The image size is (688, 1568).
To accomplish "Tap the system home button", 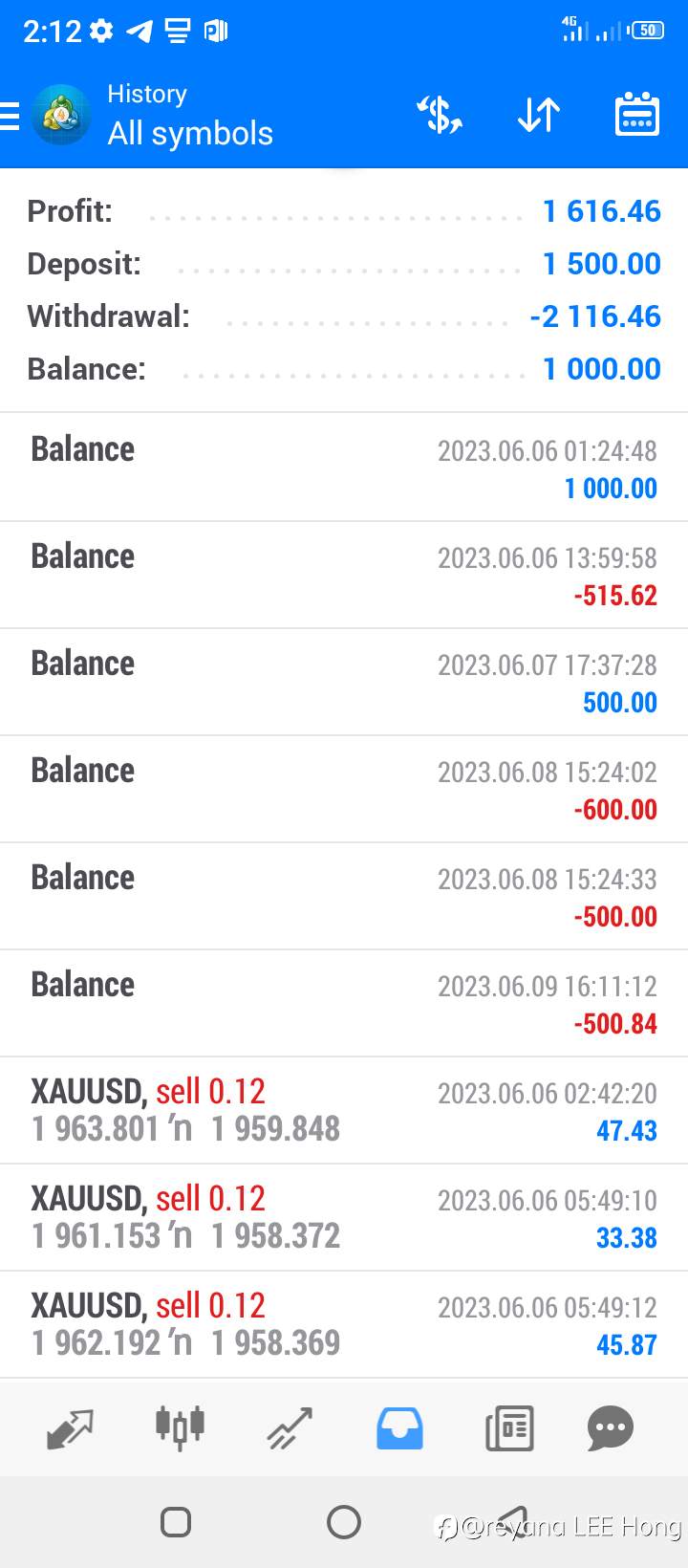I will coord(344,1521).
